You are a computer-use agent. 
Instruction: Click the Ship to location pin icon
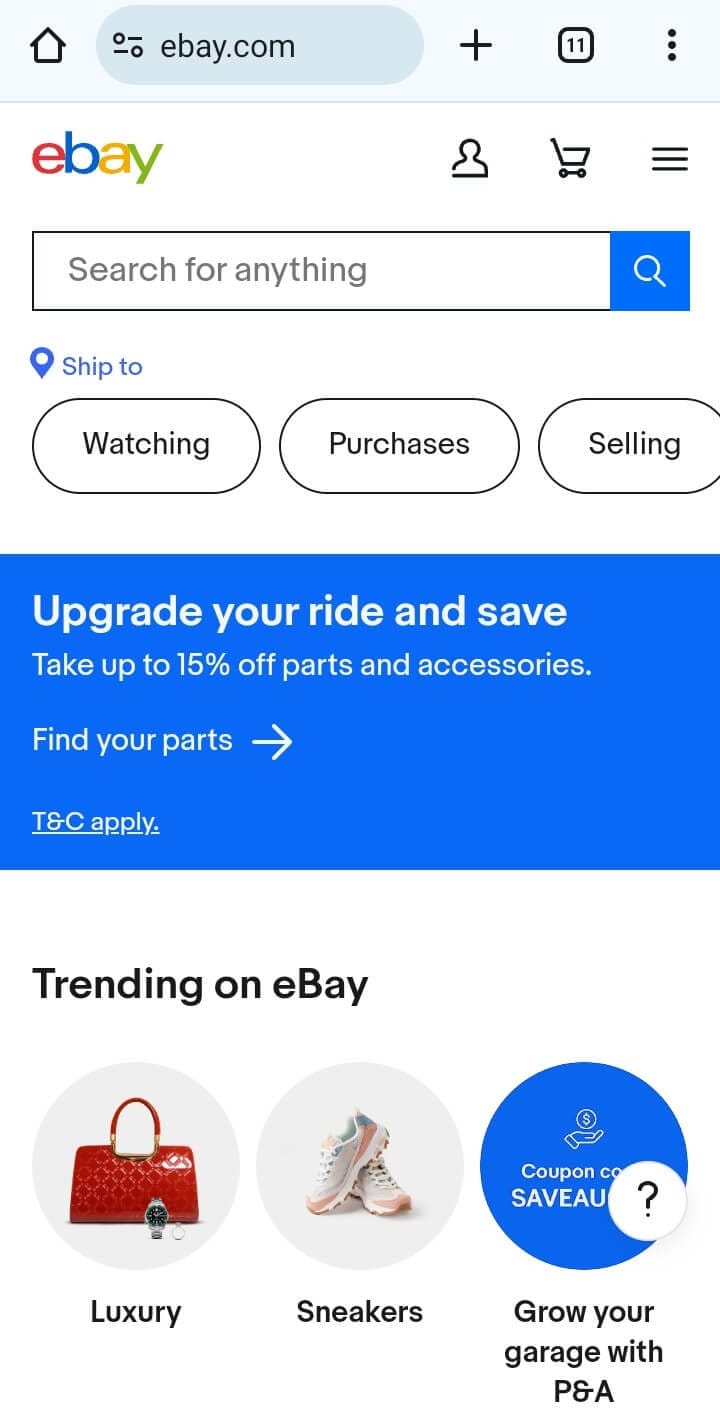point(41,364)
